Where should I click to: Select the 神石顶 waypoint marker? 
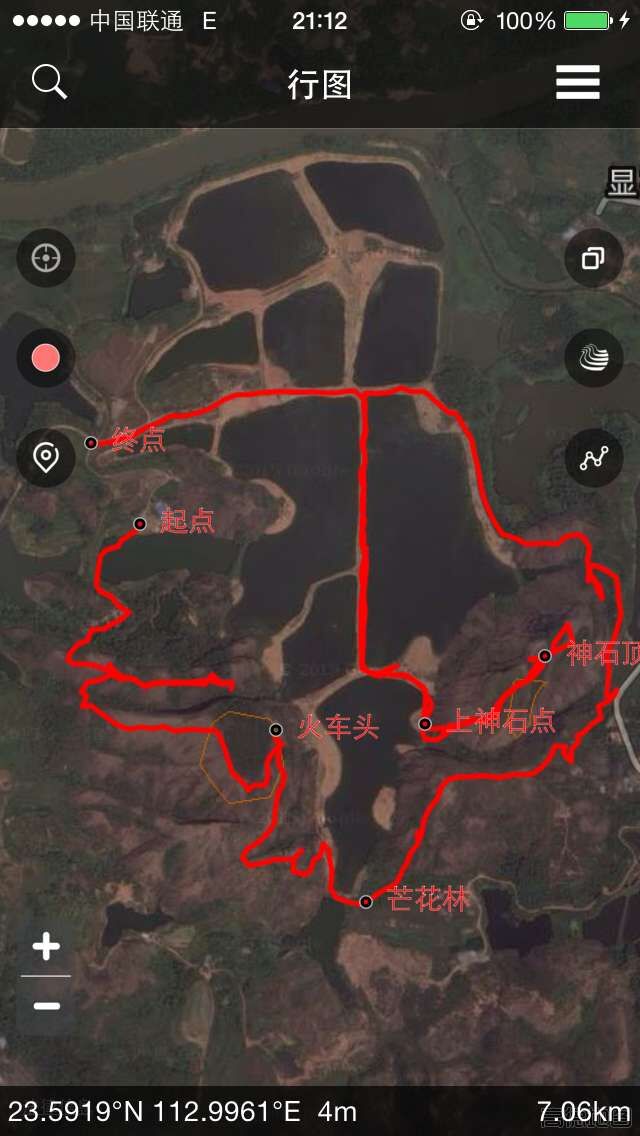click(x=545, y=656)
